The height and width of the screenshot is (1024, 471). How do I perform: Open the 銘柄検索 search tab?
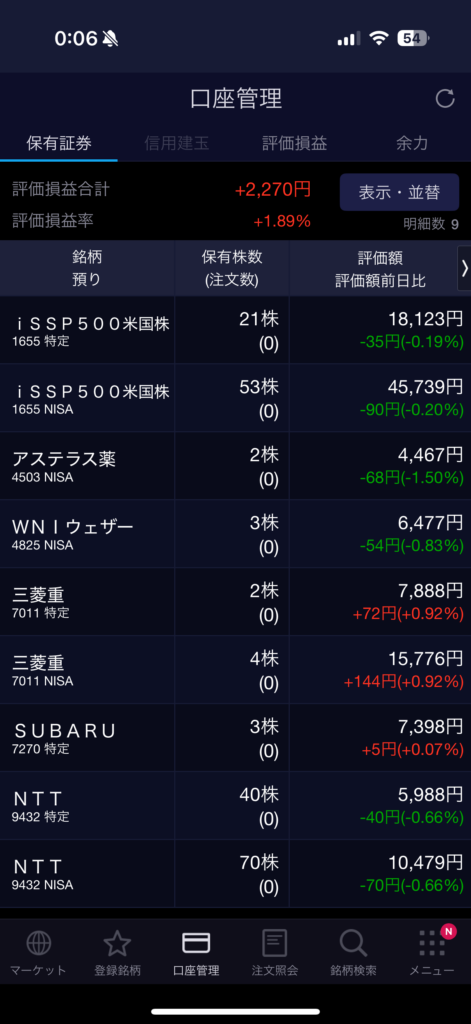(x=353, y=952)
